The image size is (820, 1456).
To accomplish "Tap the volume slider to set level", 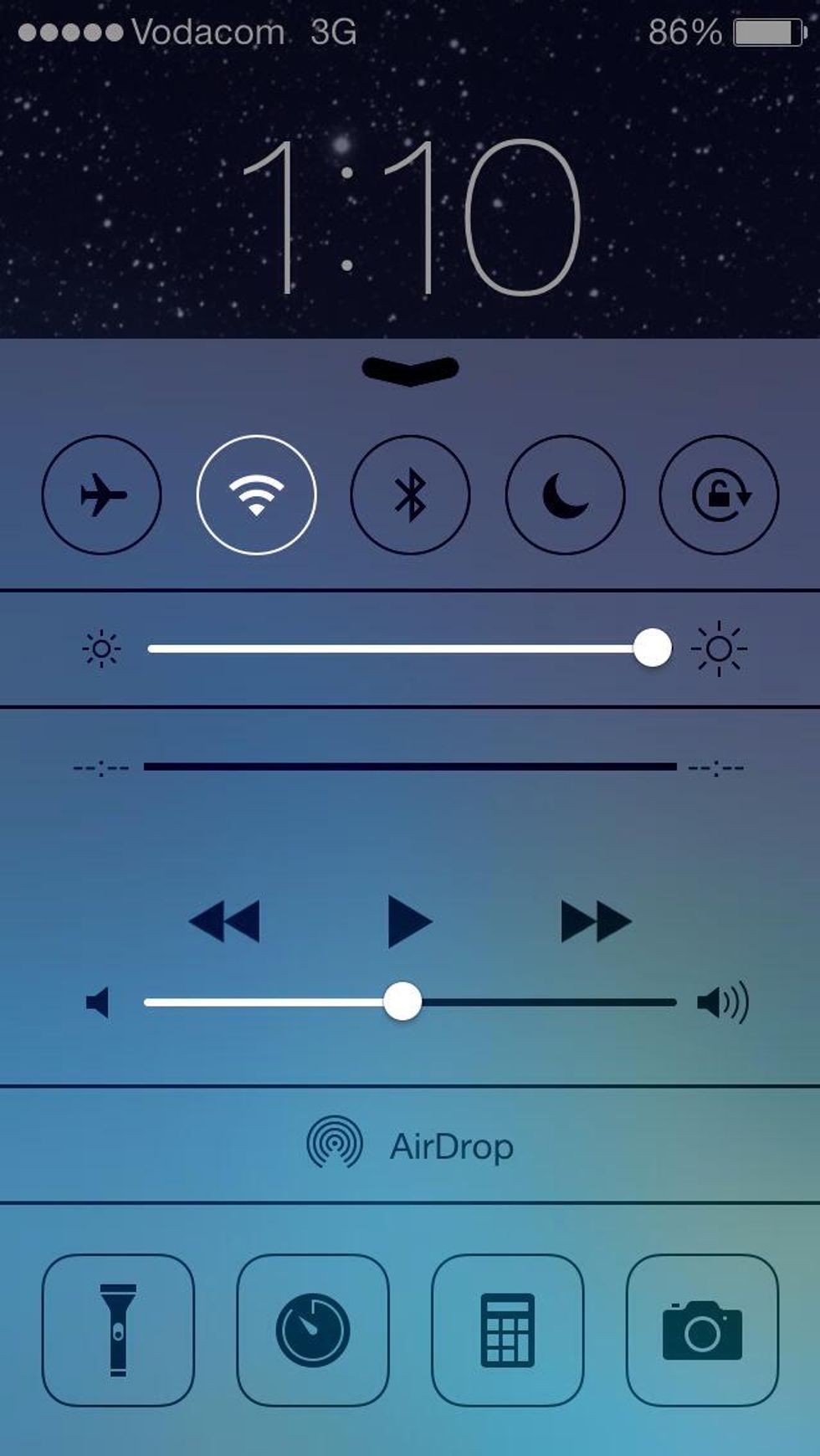I will (410, 1002).
